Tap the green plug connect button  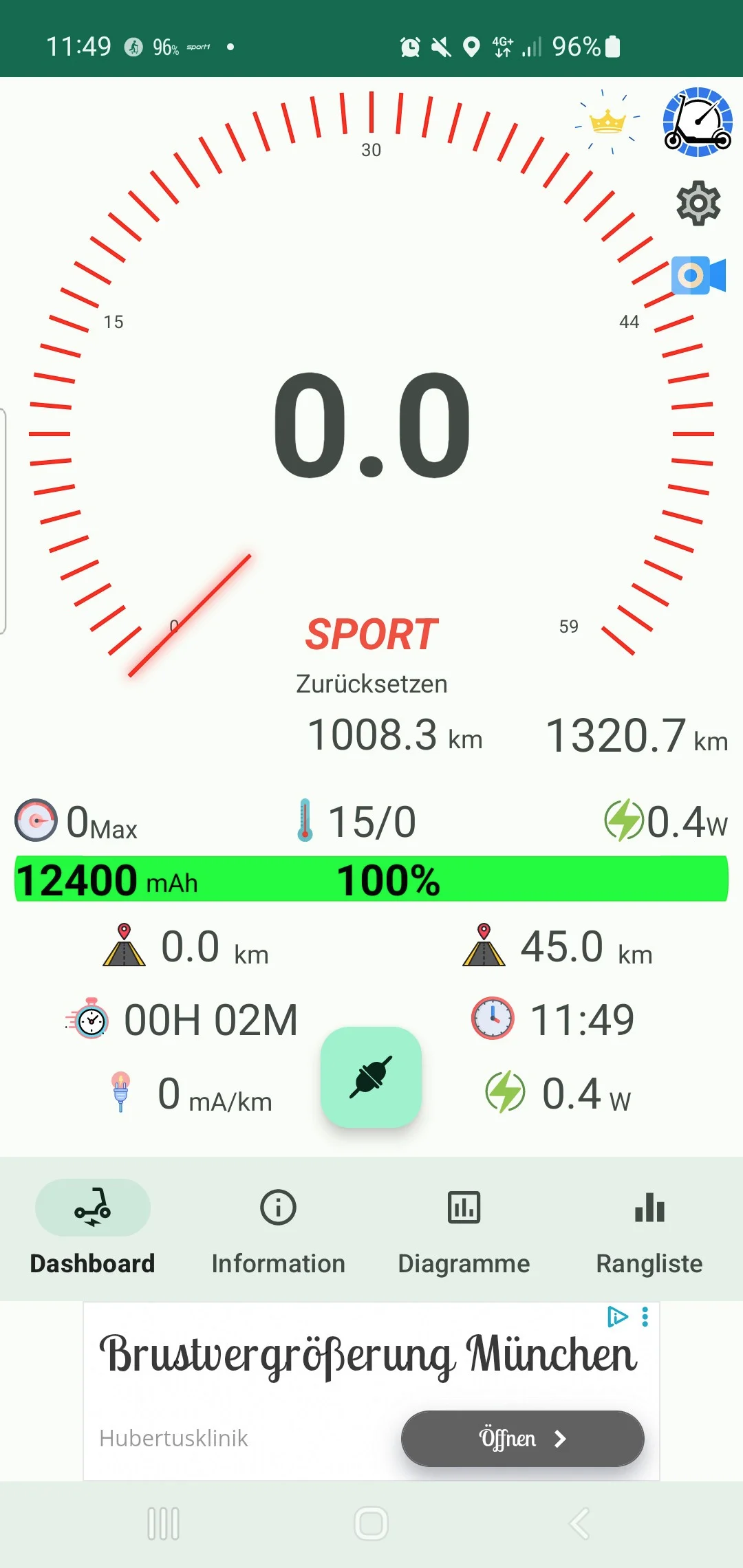[x=371, y=1077]
